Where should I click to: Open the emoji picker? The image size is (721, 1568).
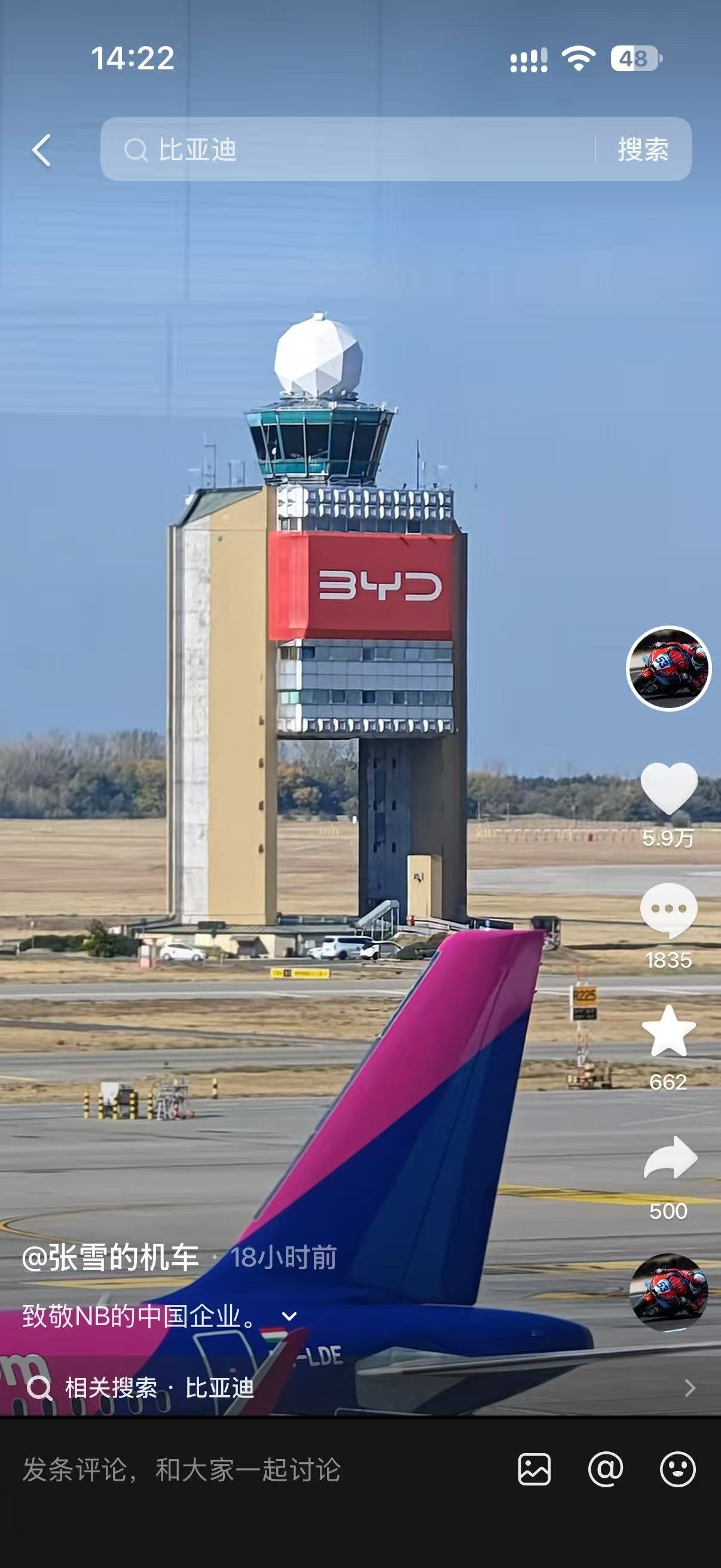pyautogui.click(x=677, y=1469)
